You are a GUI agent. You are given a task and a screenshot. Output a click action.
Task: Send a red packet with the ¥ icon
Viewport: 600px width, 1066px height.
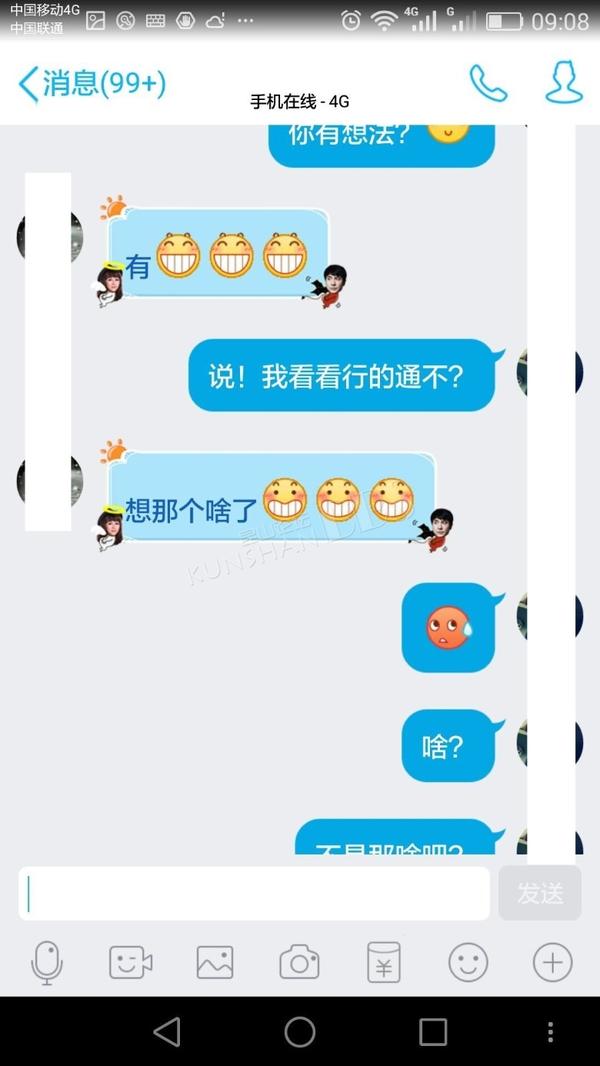pyautogui.click(x=384, y=963)
